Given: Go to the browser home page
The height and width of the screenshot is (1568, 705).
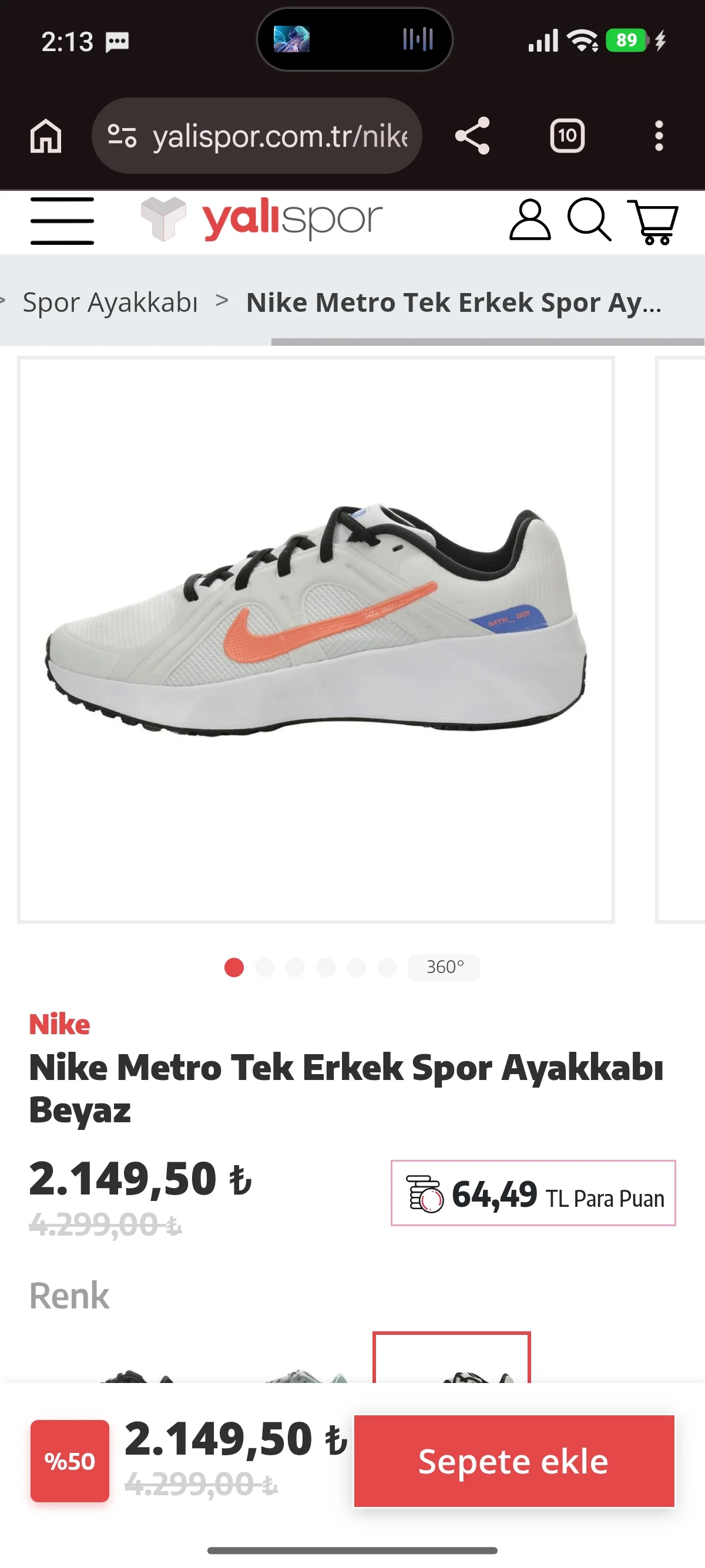Looking at the screenshot, I should pos(46,136).
